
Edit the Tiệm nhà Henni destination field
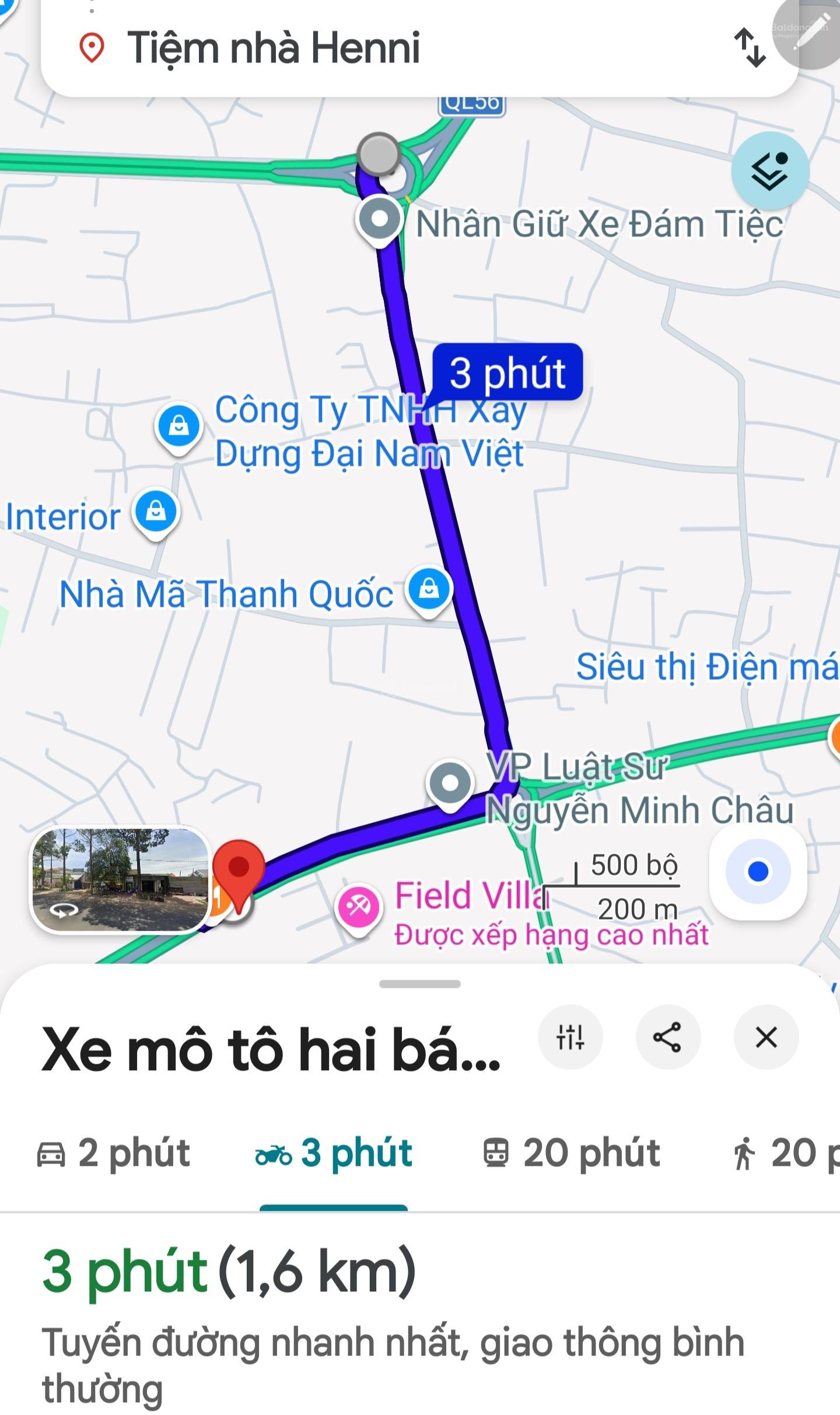[273, 48]
